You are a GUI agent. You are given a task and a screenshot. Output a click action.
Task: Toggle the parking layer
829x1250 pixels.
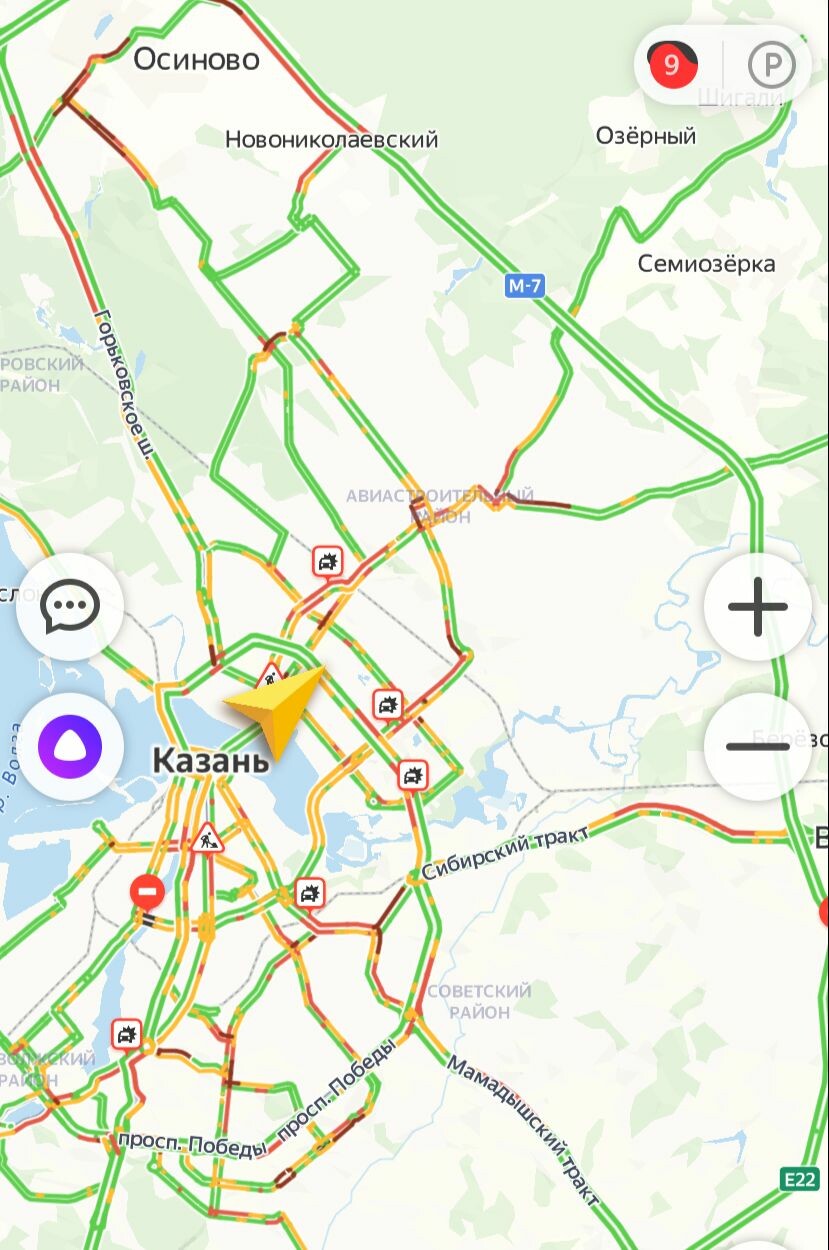click(x=771, y=66)
